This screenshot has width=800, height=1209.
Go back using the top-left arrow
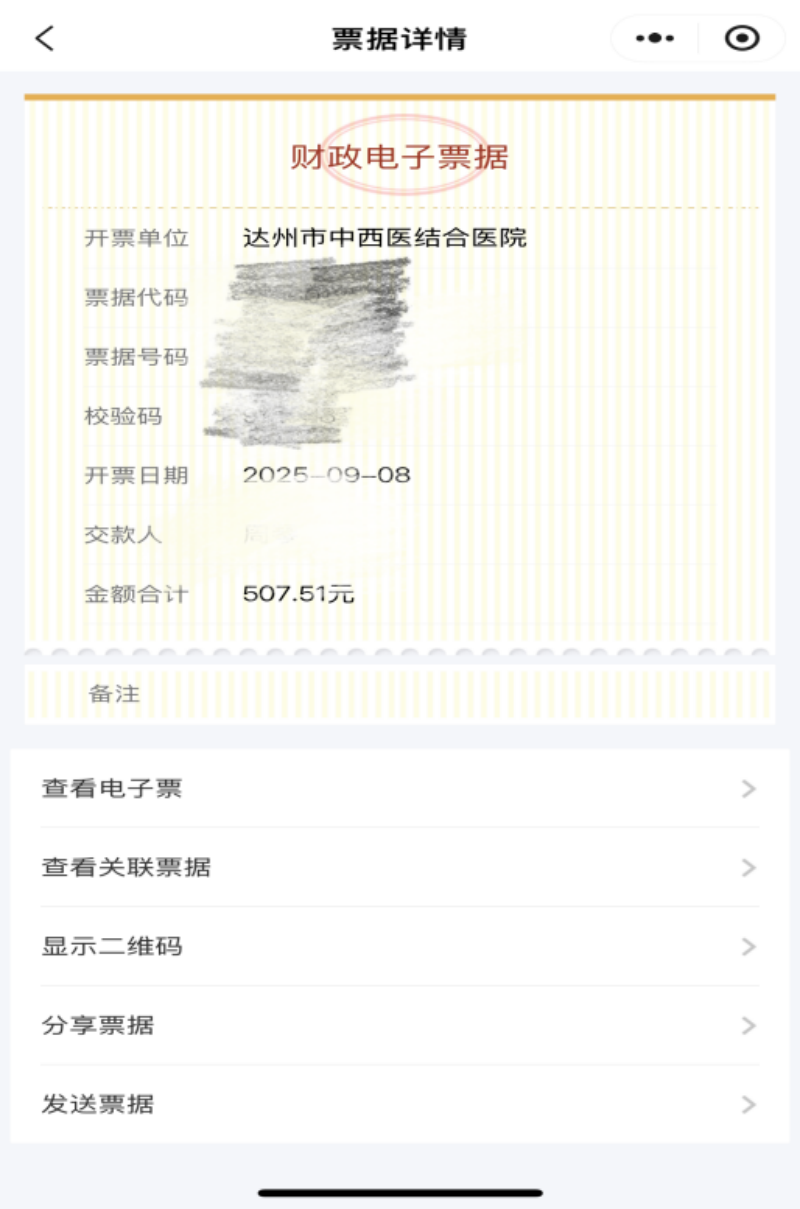pyautogui.click(x=45, y=39)
